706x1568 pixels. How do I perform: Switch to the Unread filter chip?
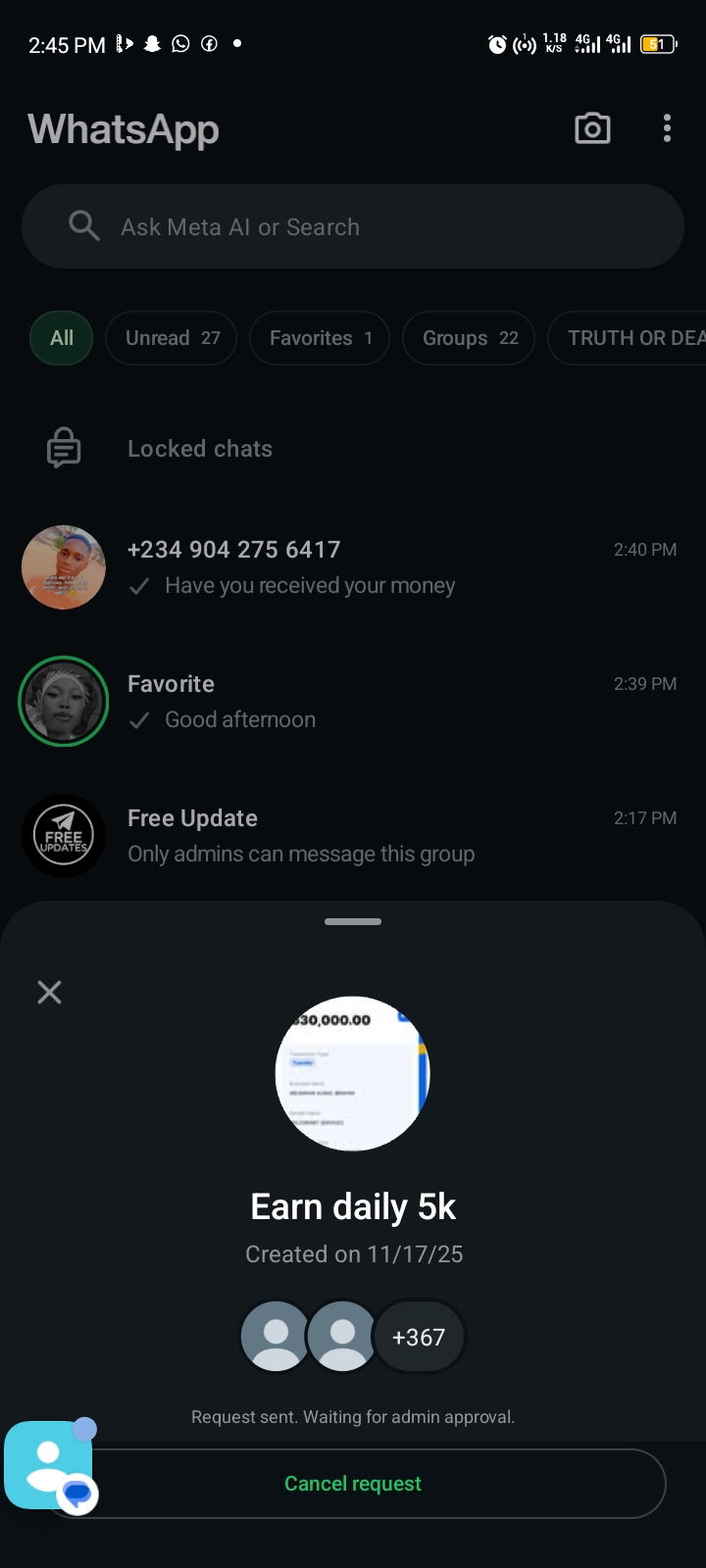[172, 338]
